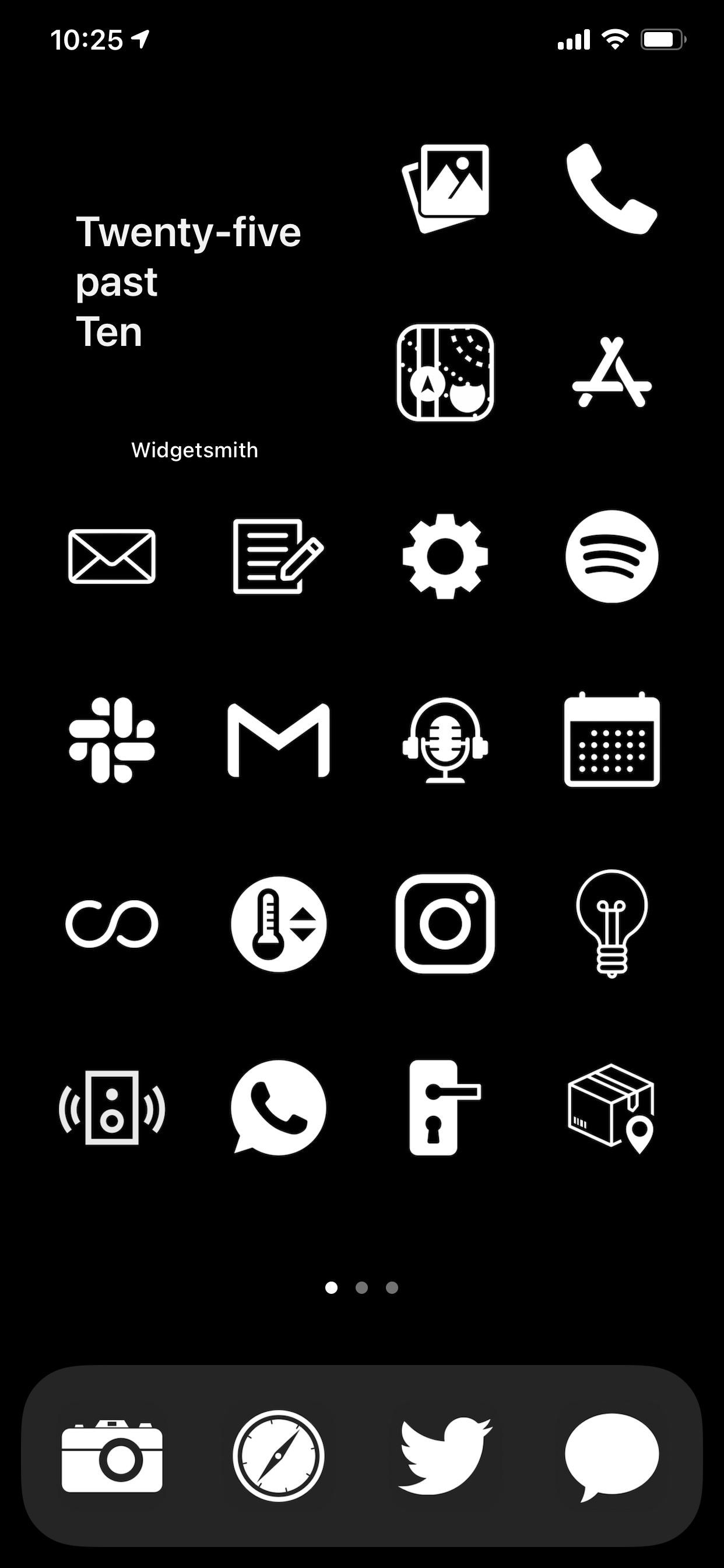The height and width of the screenshot is (1568, 724).
Task: Open the App Store
Action: click(611, 373)
